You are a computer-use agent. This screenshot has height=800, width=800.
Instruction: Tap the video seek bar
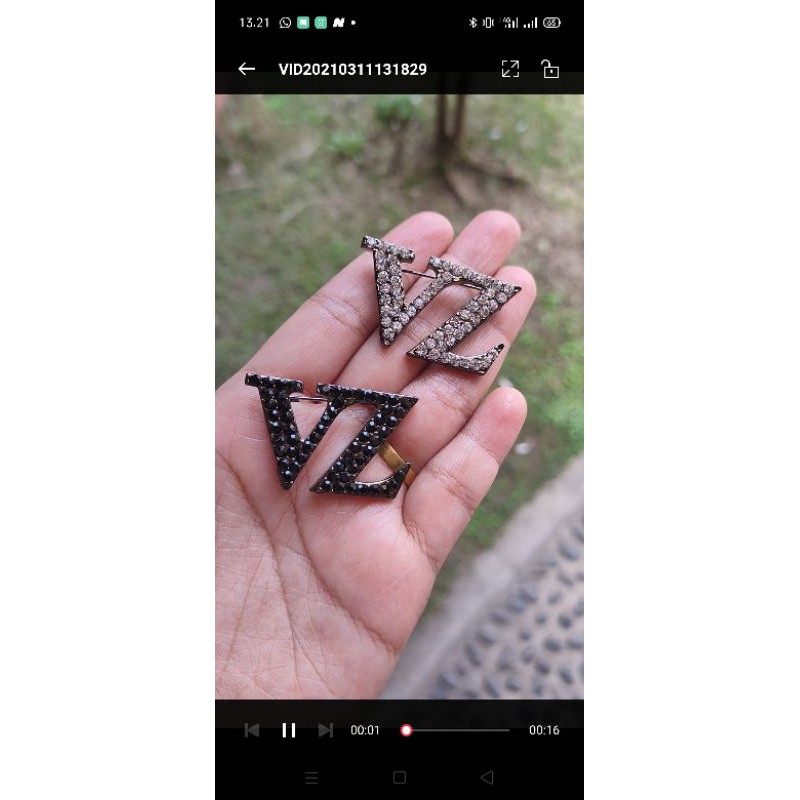456,730
